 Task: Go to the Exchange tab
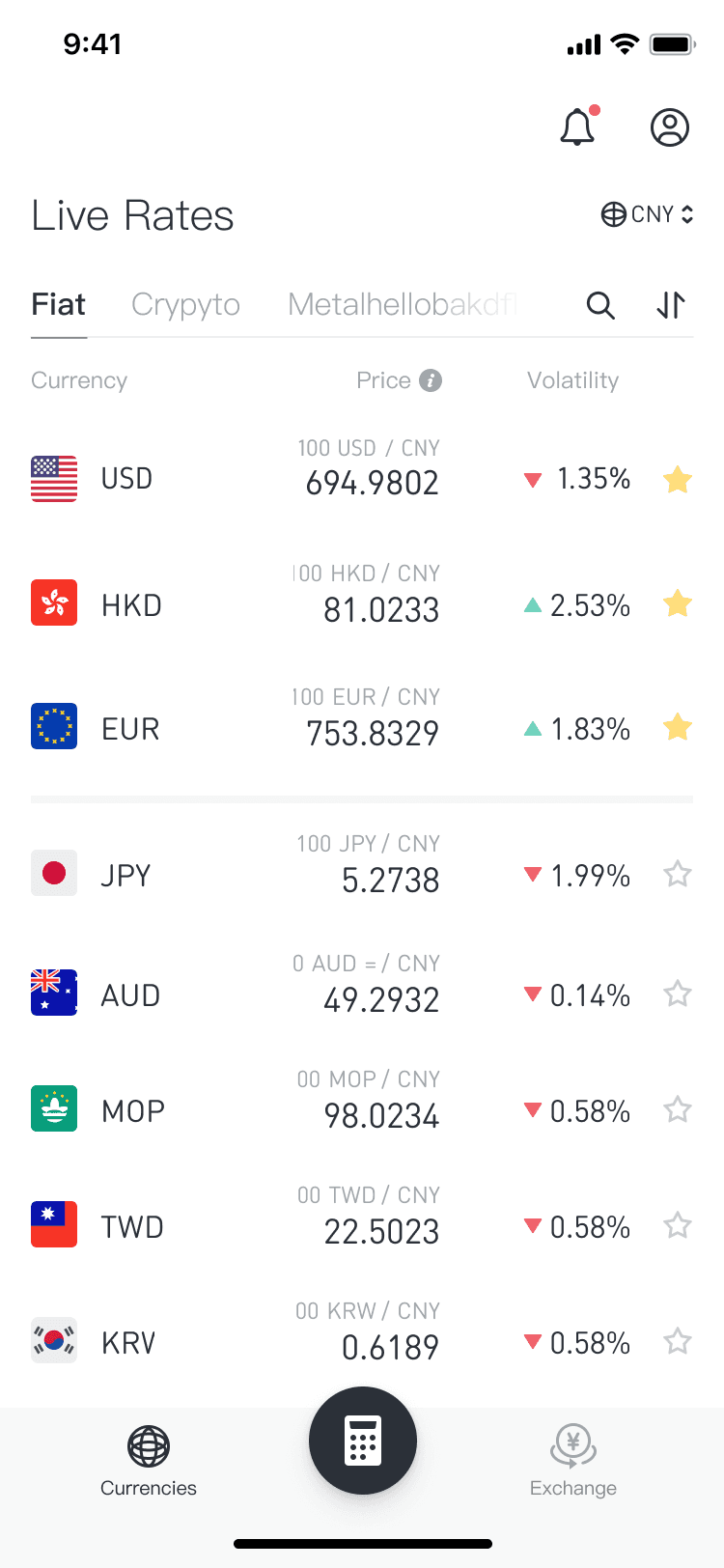[x=573, y=1460]
